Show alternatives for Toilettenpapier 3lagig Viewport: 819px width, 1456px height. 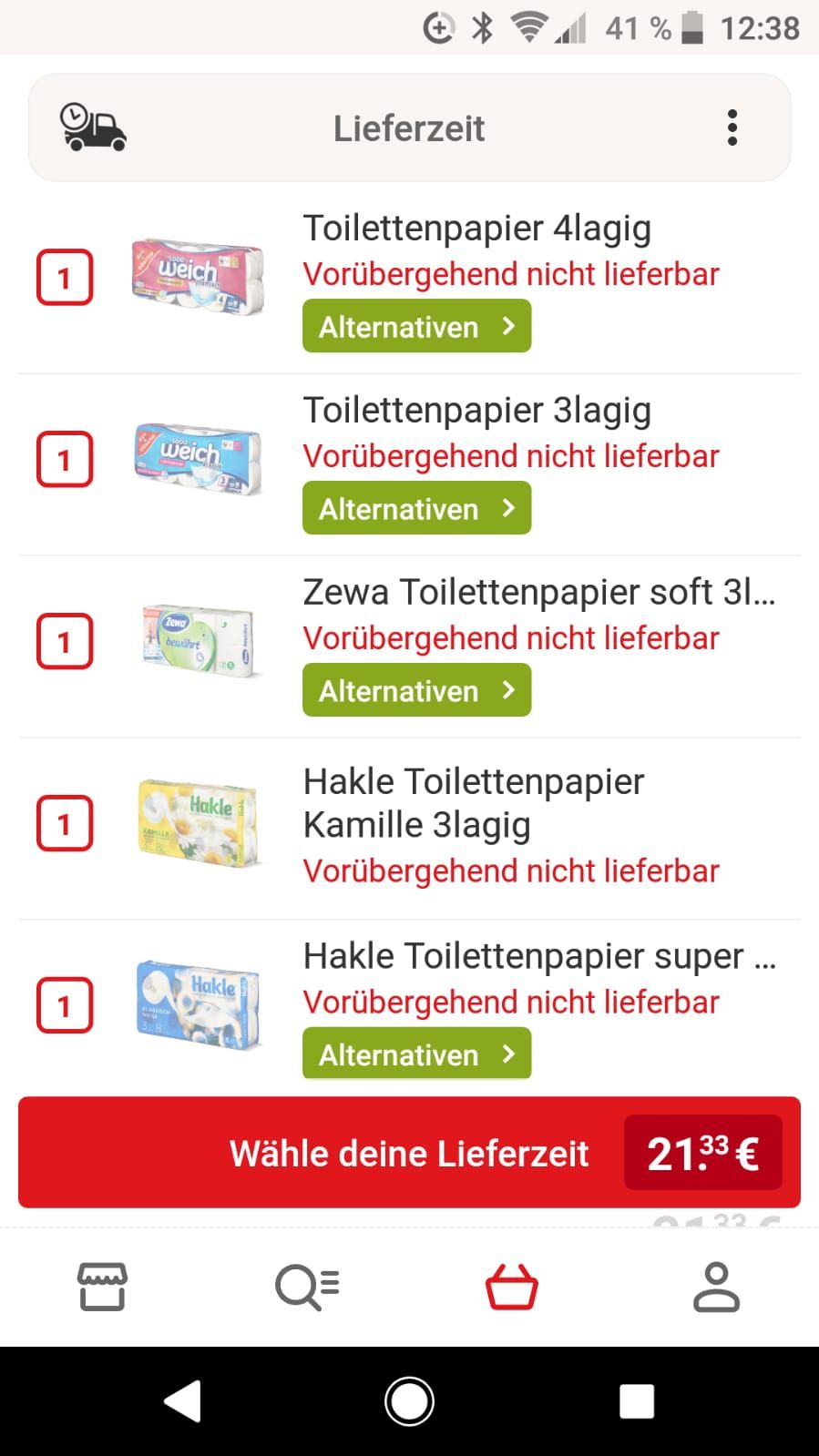(x=416, y=508)
